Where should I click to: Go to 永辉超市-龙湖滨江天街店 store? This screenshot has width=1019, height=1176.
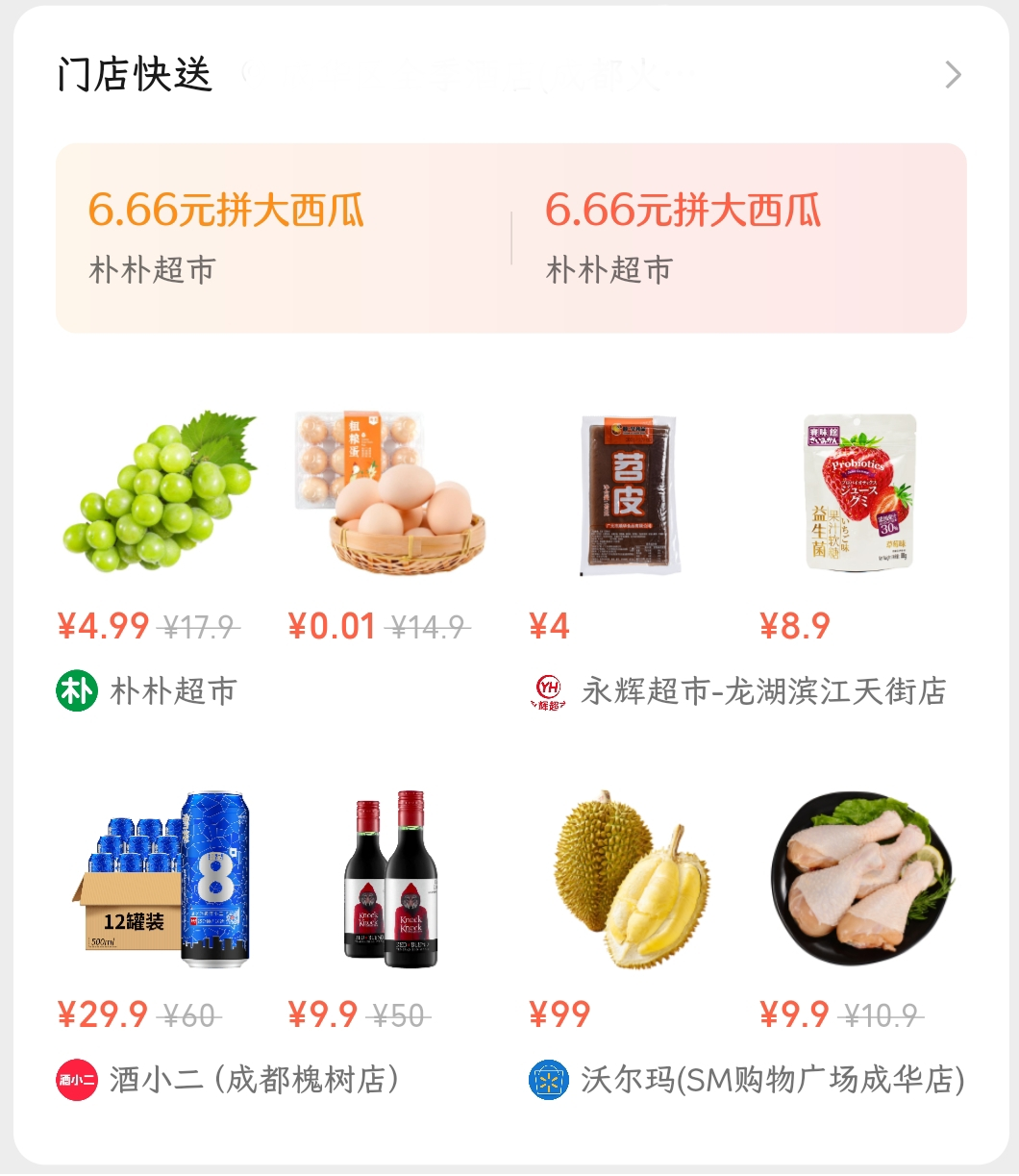pyautogui.click(x=738, y=691)
